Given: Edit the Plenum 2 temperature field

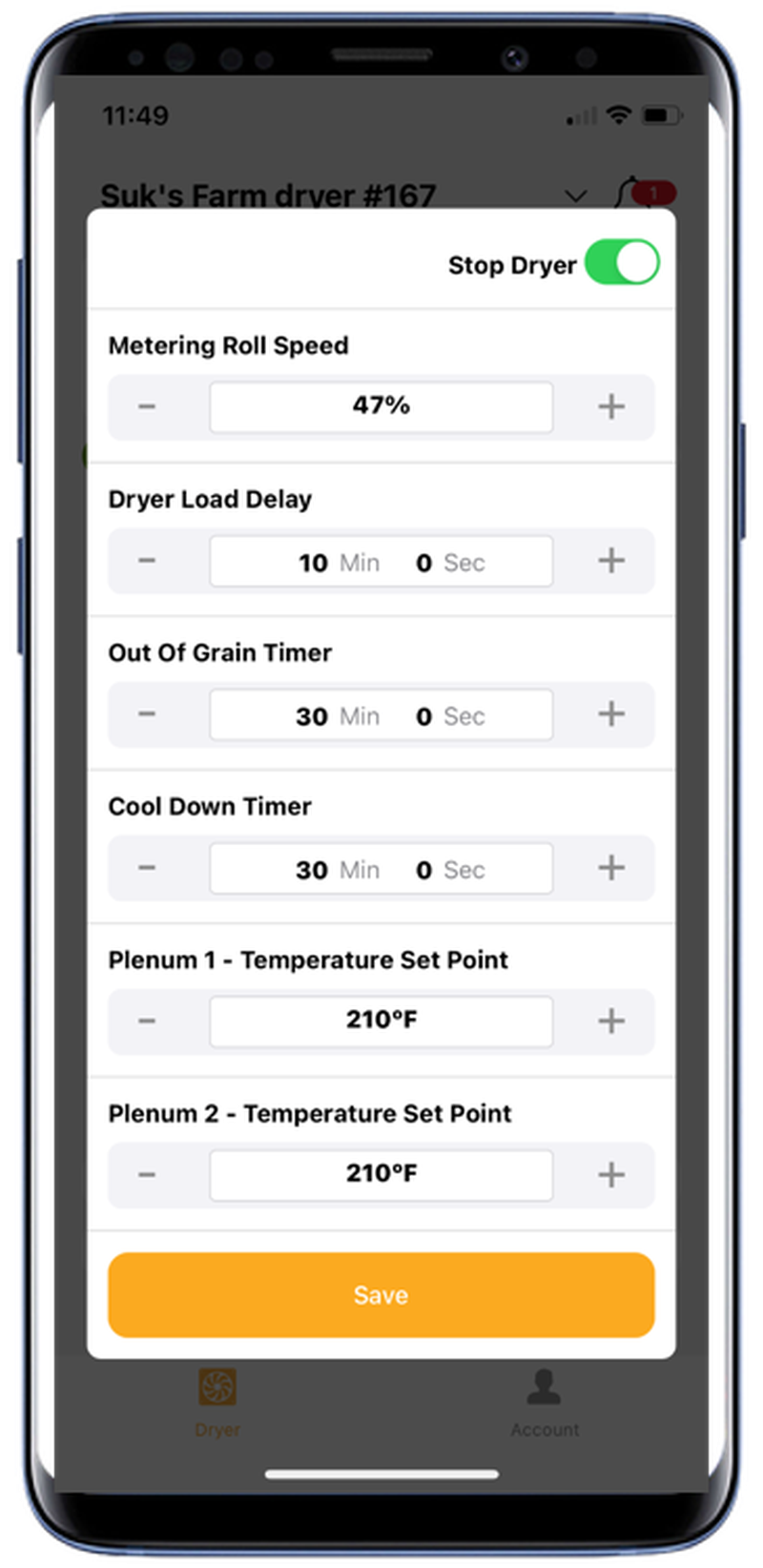Looking at the screenshot, I should point(381,1175).
